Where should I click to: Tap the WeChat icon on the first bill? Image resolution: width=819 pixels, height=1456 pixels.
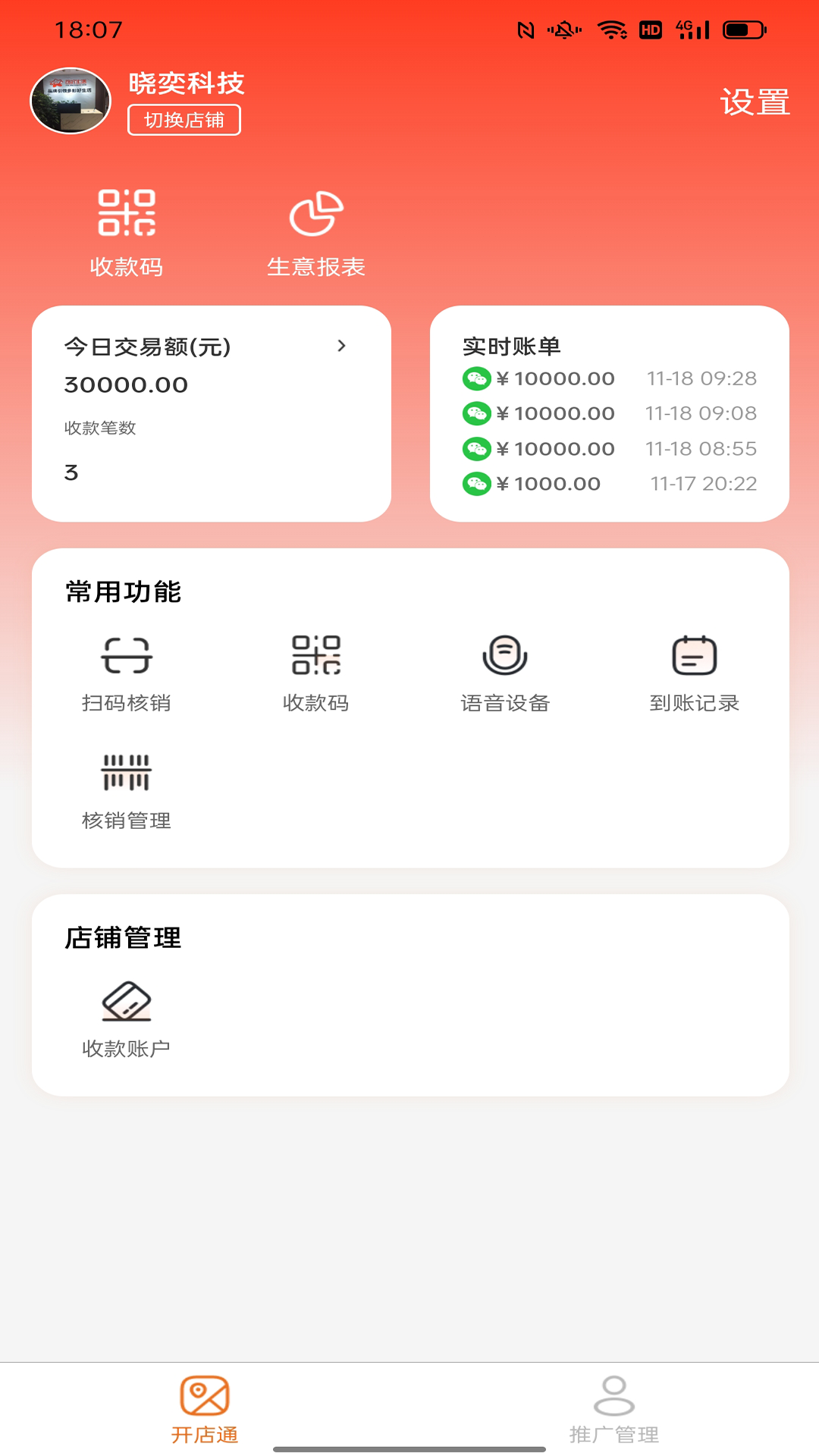tap(477, 378)
